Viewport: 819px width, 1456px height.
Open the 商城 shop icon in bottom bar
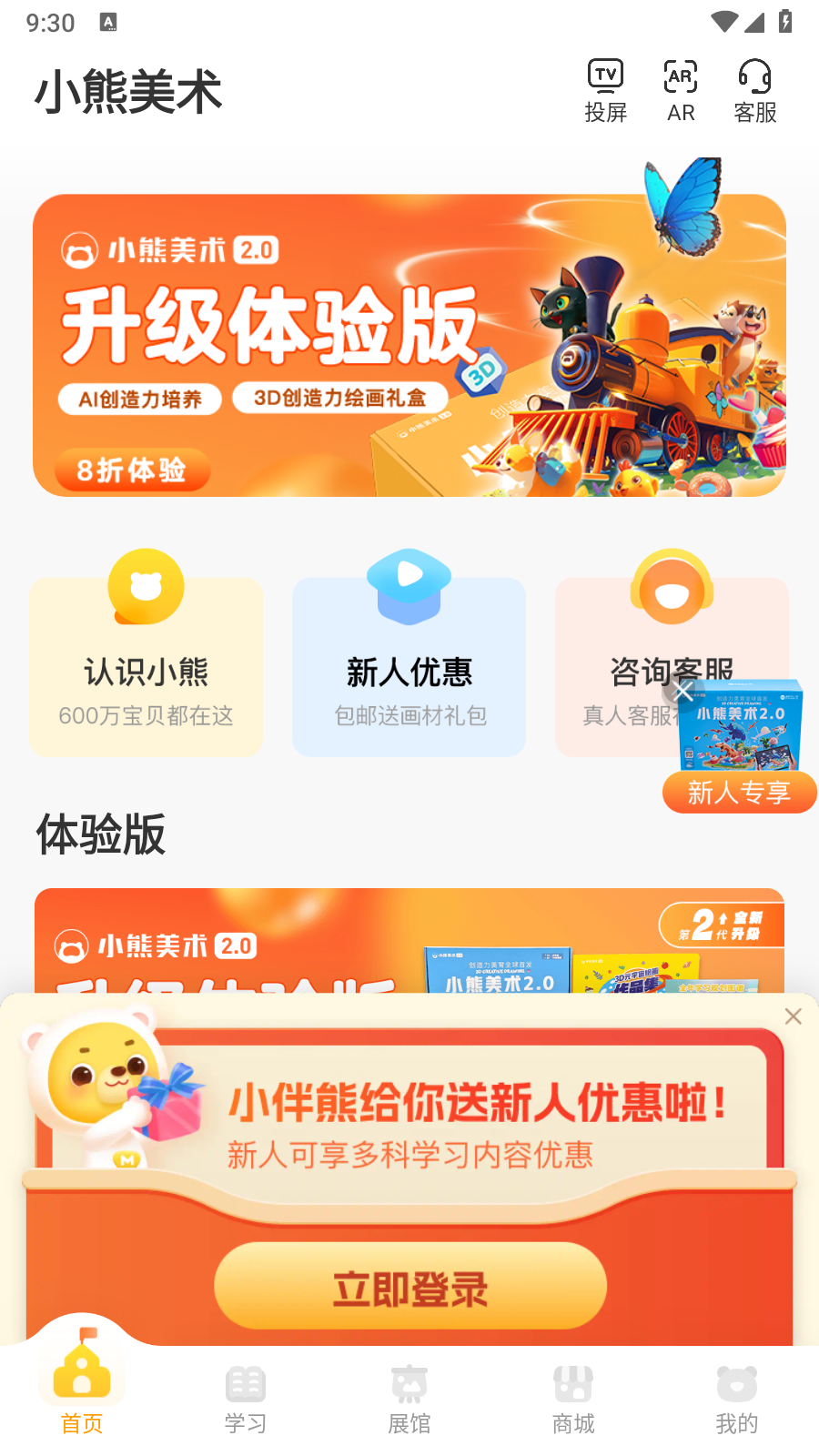tap(572, 1385)
